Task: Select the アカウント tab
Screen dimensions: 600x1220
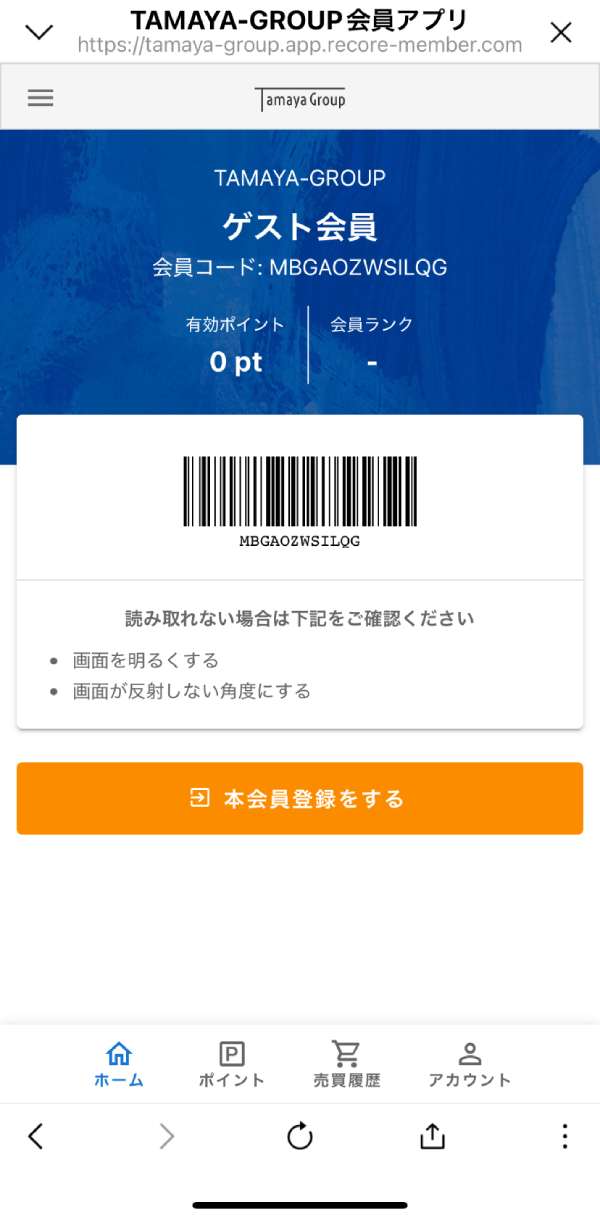Action: point(469,1064)
